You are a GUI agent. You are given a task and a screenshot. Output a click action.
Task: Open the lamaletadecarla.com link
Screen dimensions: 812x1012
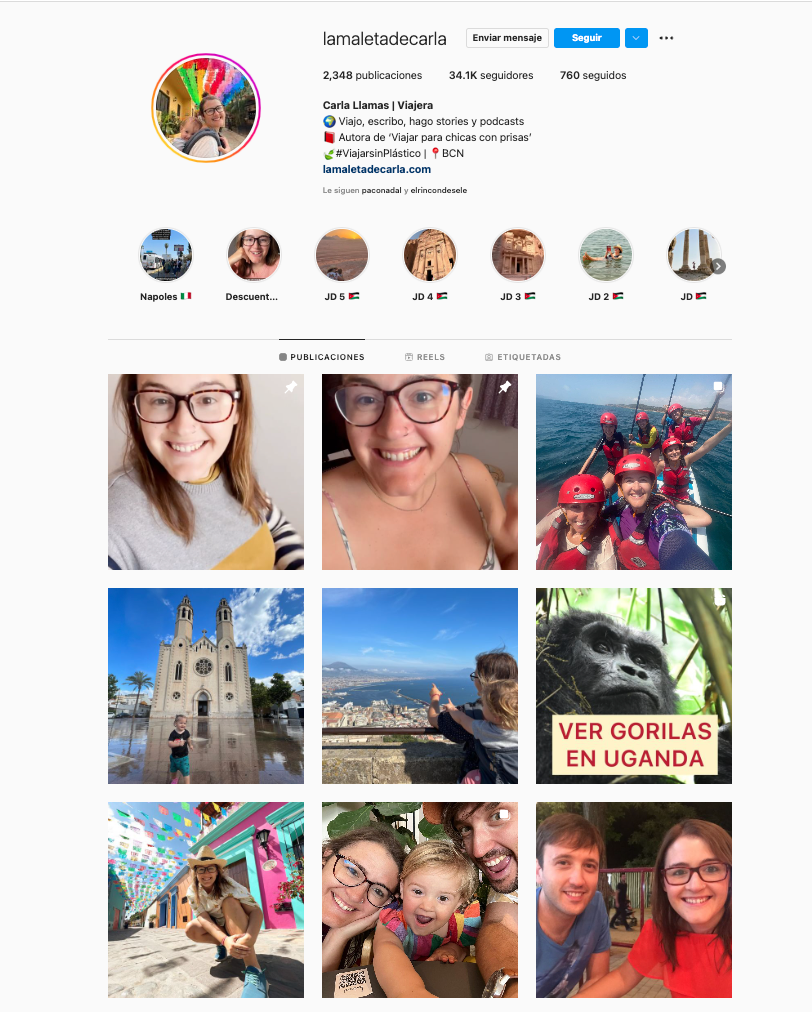(377, 169)
